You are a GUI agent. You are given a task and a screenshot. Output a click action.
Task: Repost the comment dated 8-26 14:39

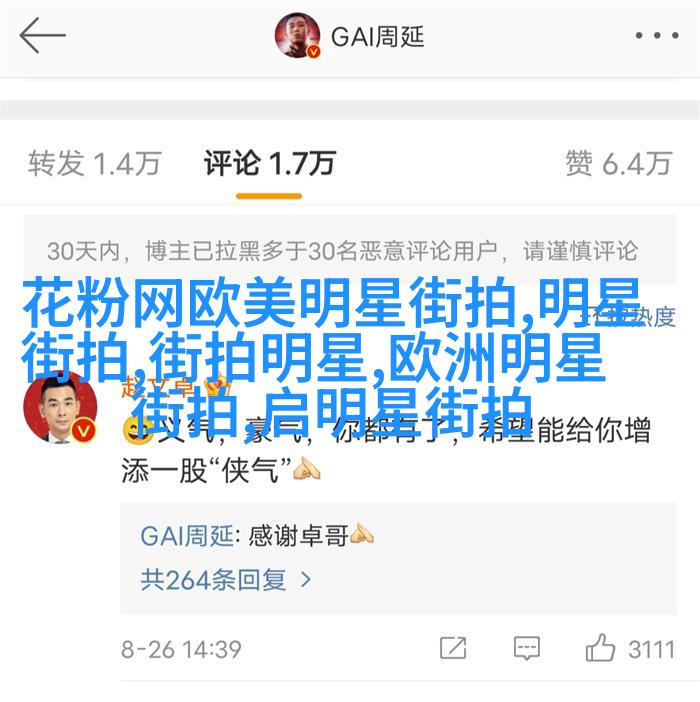click(452, 648)
